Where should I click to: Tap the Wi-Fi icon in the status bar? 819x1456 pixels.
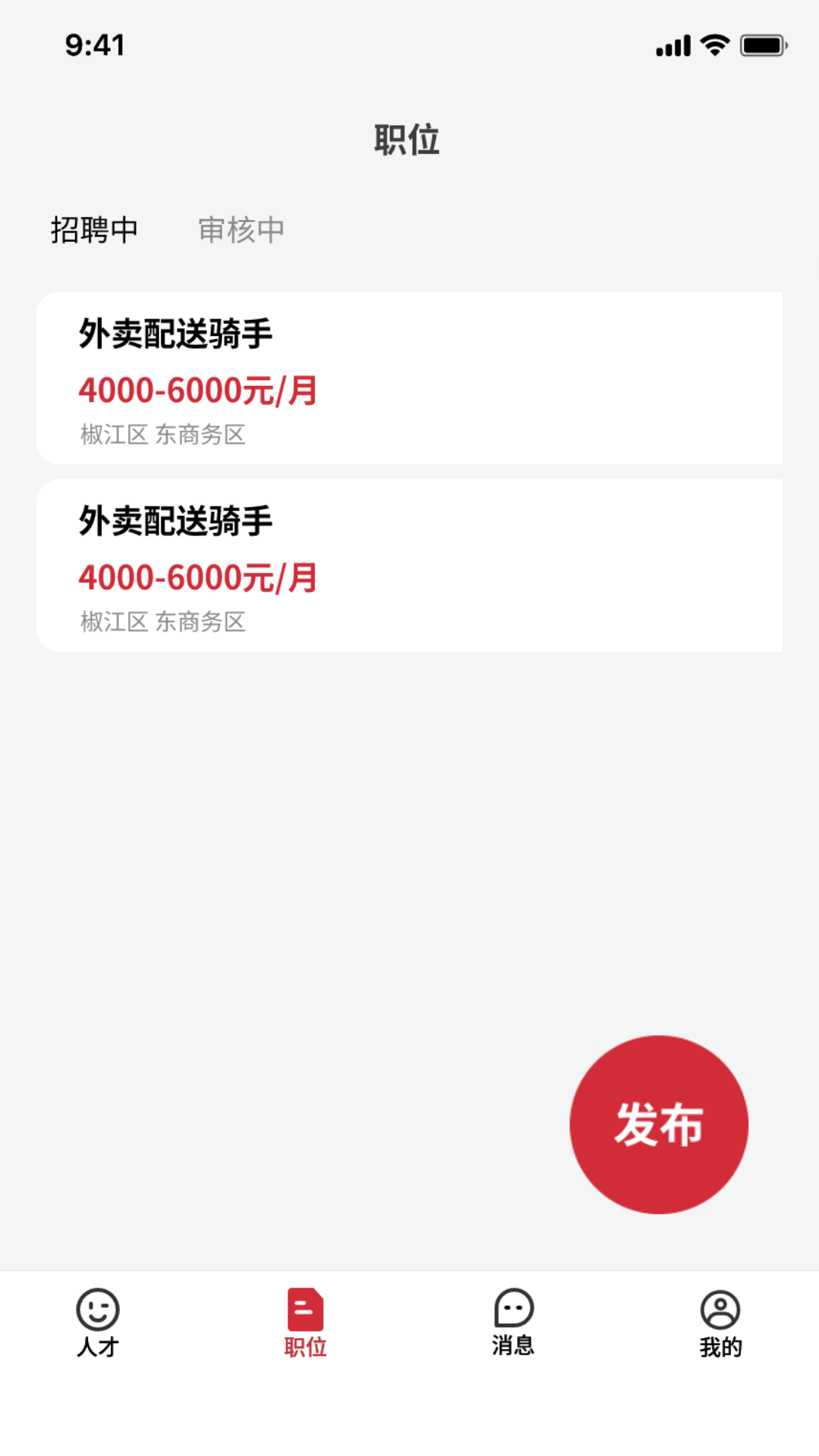click(714, 45)
